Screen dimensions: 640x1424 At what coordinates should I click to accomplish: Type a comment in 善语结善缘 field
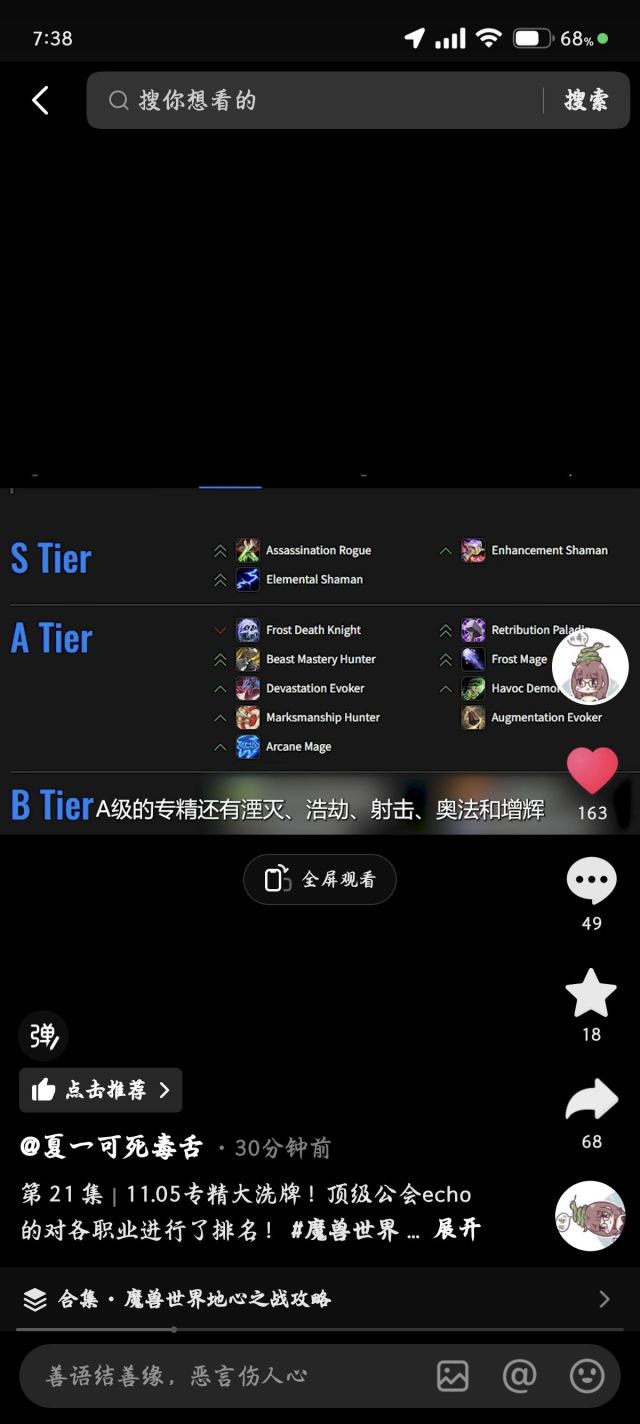tap(220, 1377)
